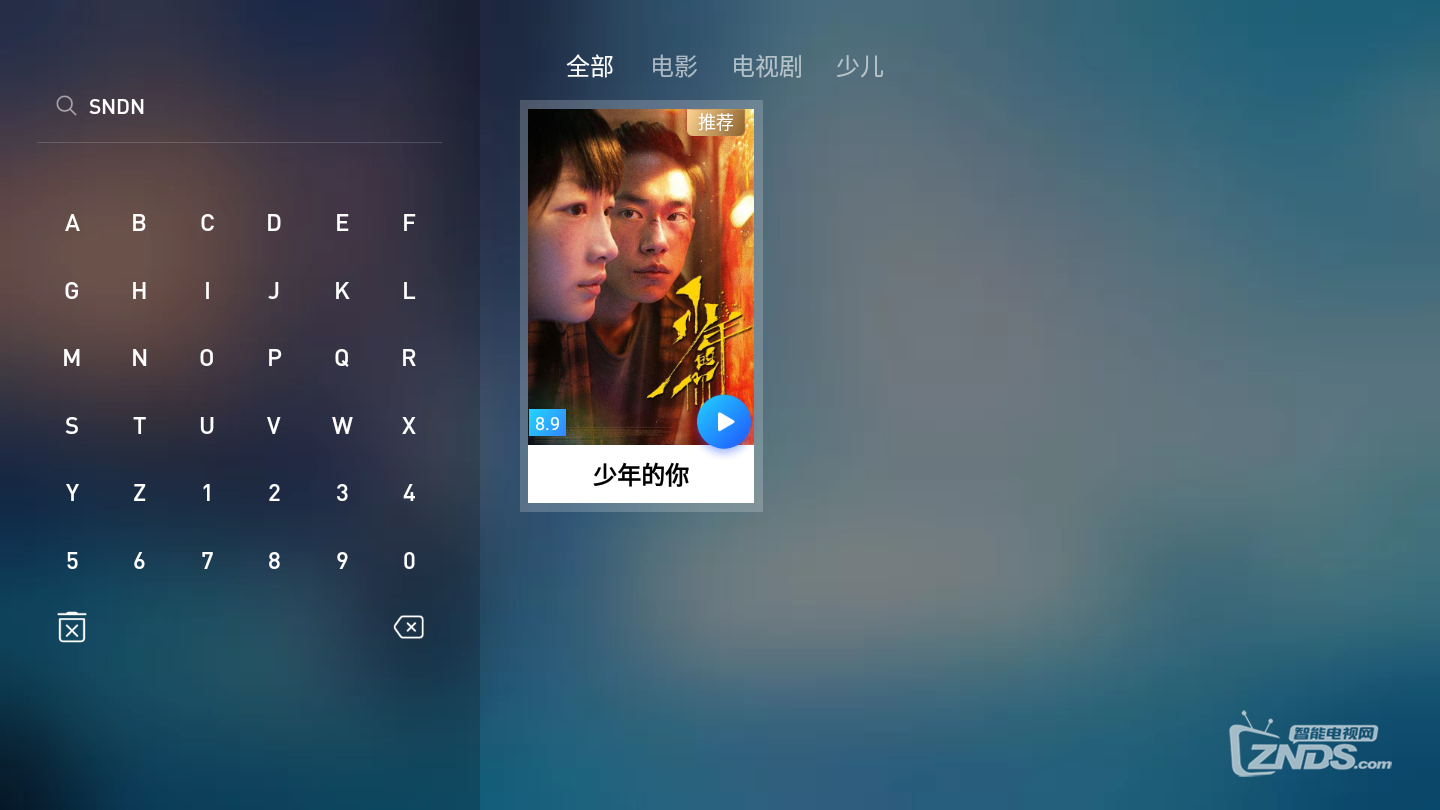The image size is (1440, 810).
Task: Tap the letter Q key
Action: (x=341, y=358)
